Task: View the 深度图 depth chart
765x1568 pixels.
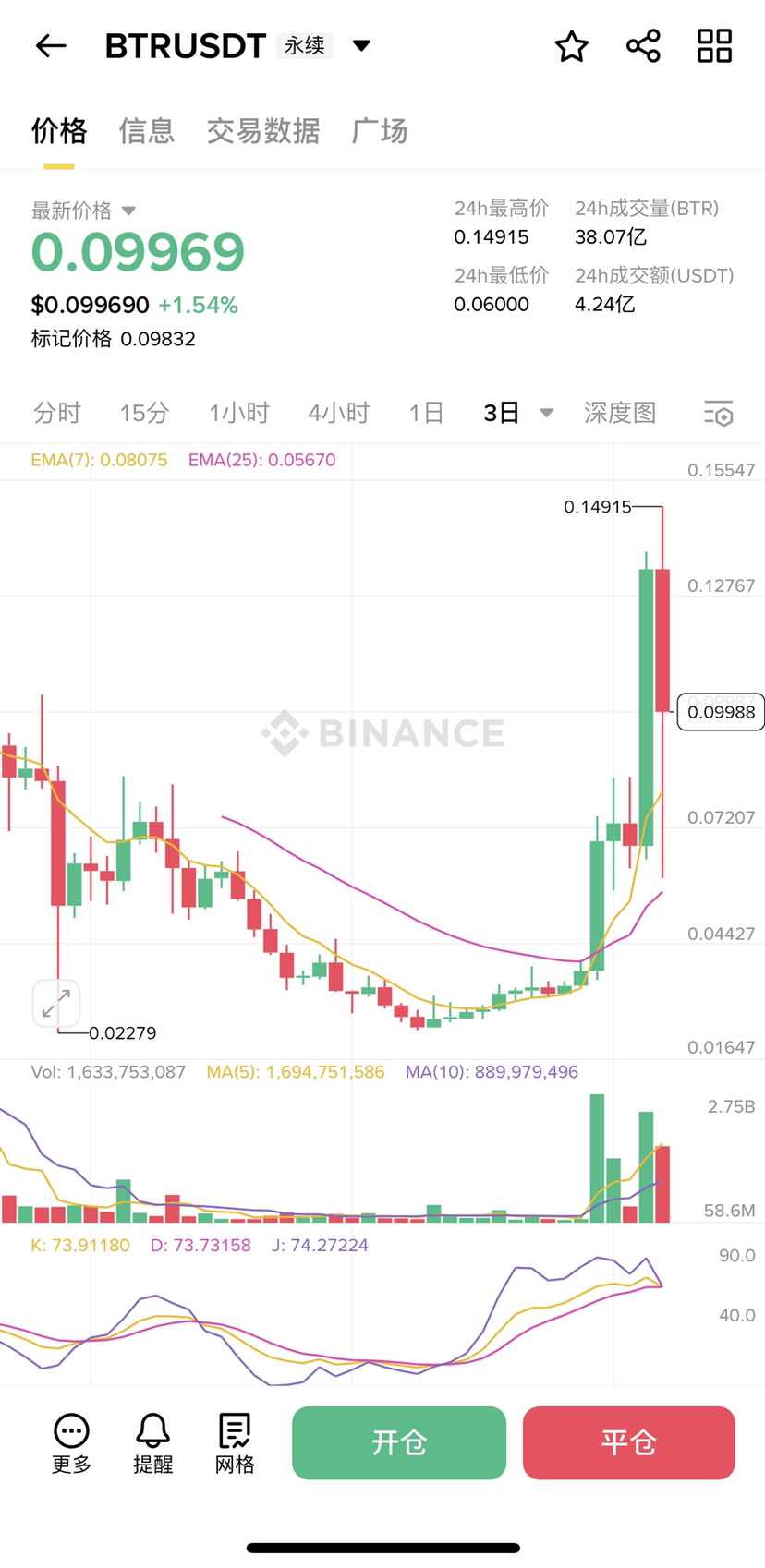Action: pos(620,413)
